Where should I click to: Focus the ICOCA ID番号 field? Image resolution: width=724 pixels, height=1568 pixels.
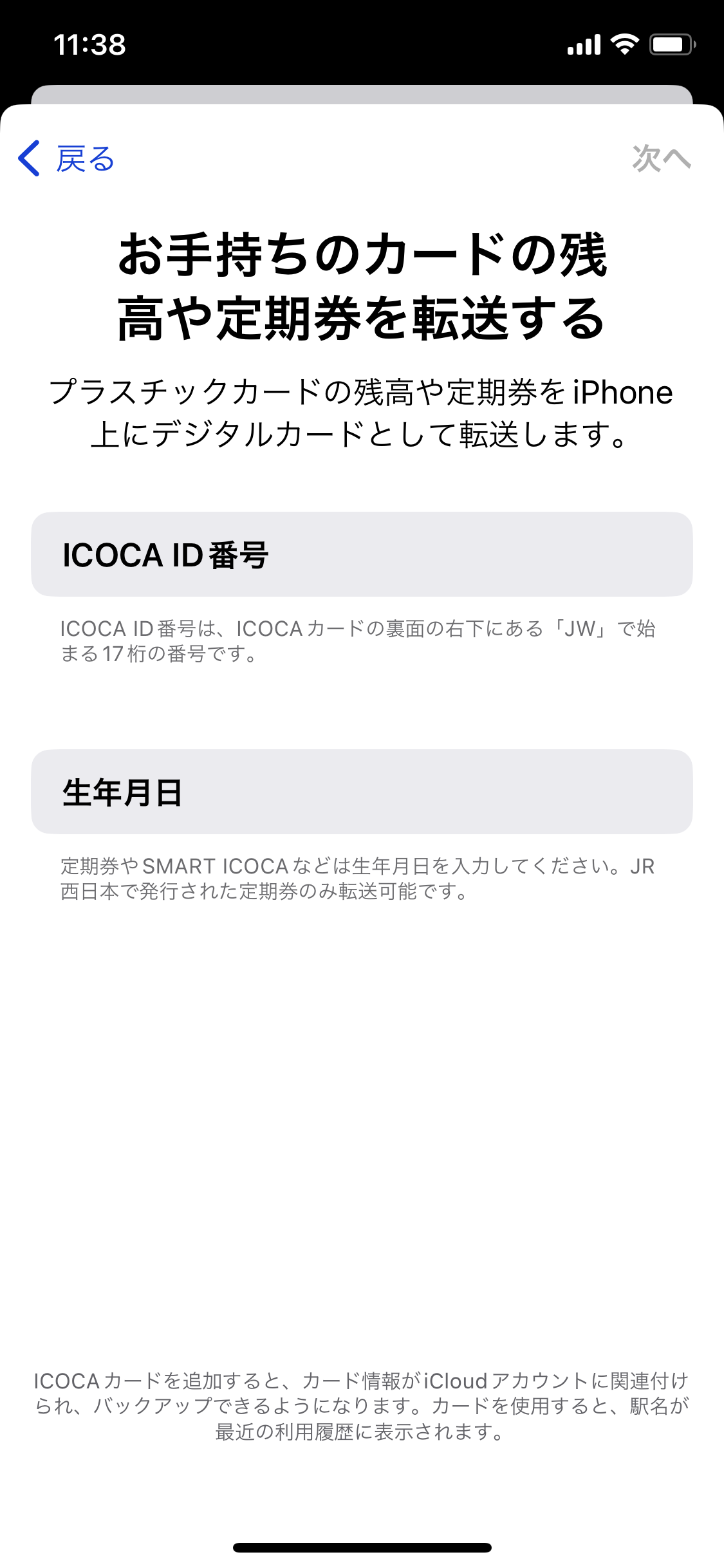(x=362, y=554)
